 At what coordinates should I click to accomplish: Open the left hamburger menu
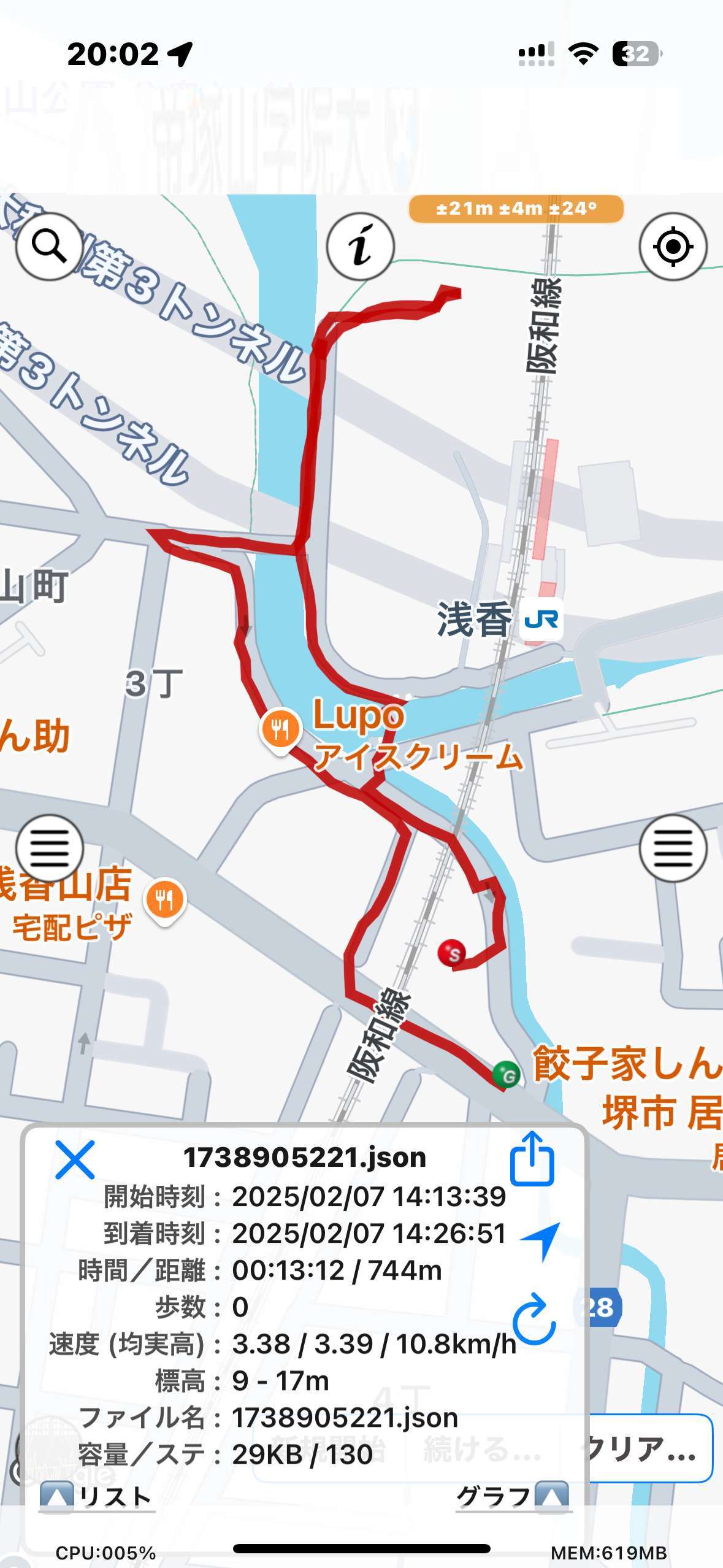[49, 848]
